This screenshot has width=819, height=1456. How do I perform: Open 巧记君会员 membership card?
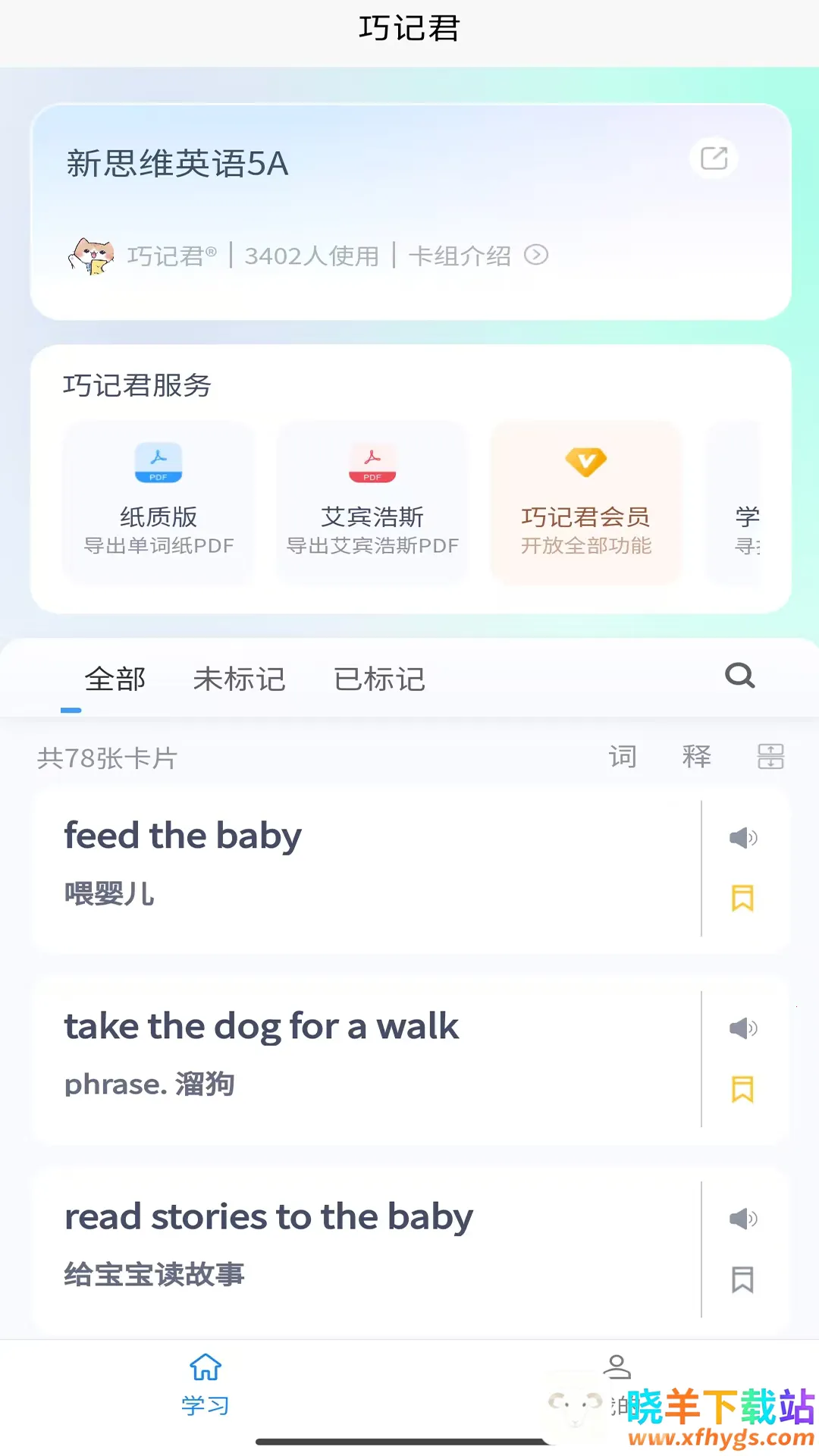click(x=585, y=502)
